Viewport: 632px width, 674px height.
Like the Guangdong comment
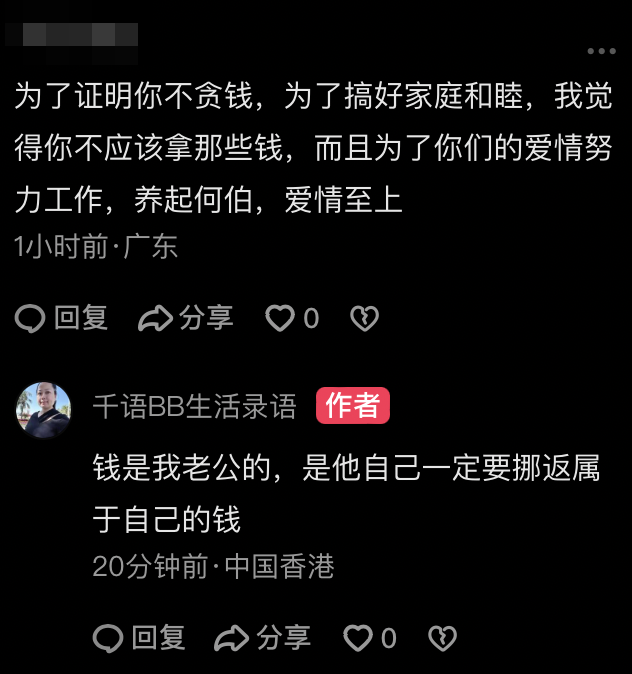pos(281,319)
